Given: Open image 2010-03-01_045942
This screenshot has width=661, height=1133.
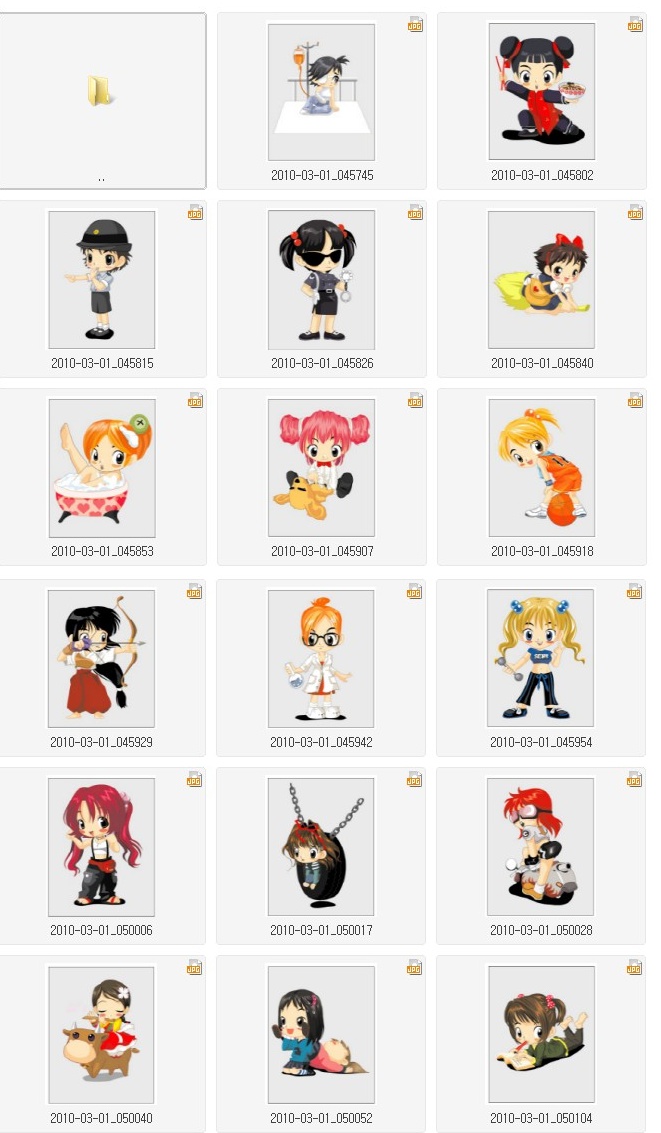Looking at the screenshot, I should 321,658.
